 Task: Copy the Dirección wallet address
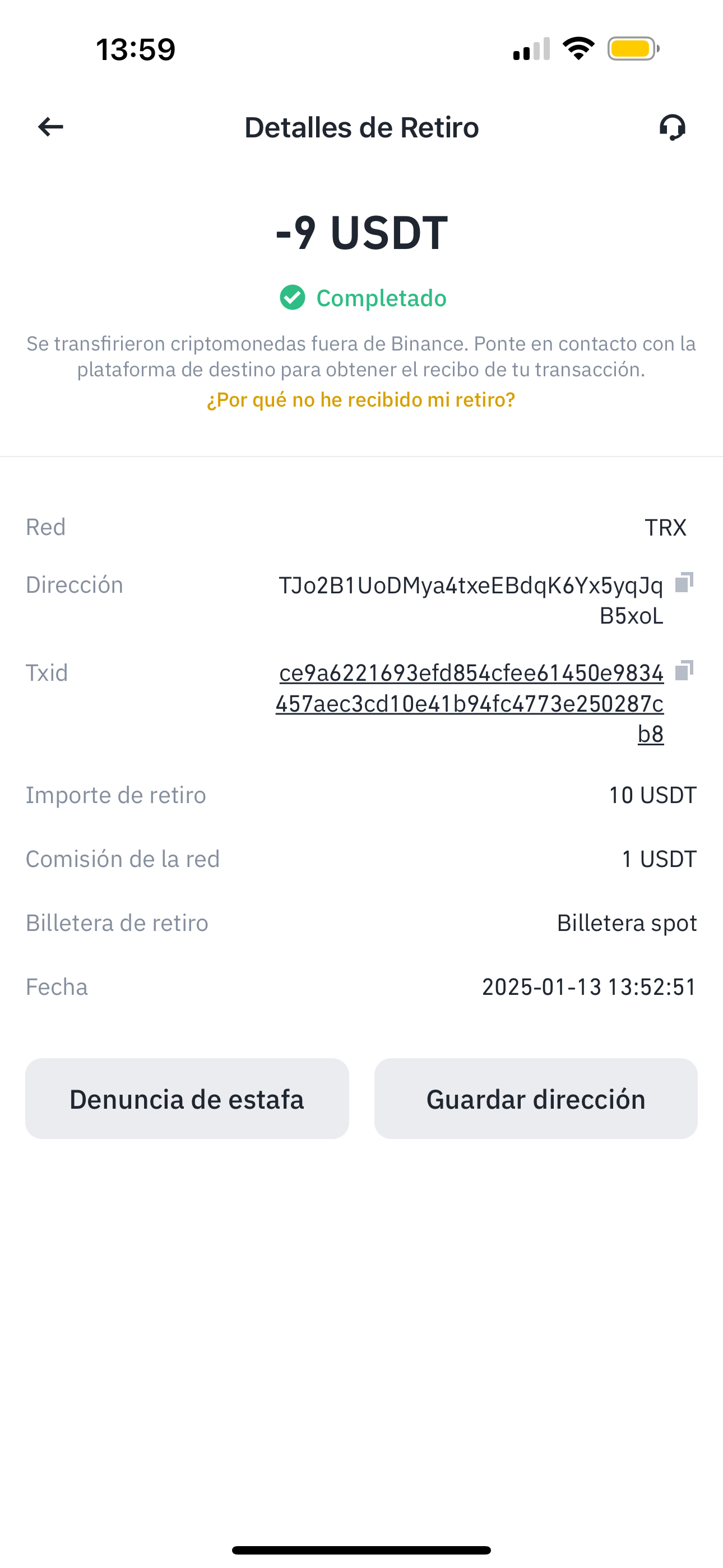(684, 583)
